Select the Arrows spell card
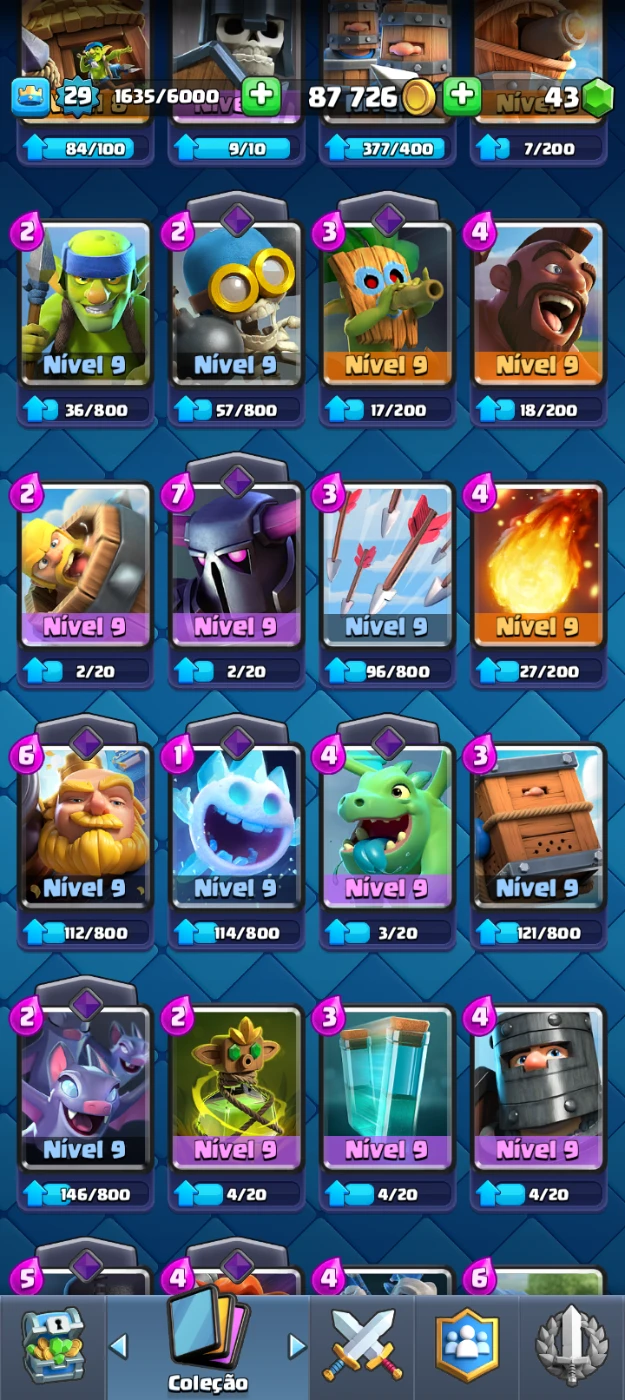The image size is (625, 1400). [387, 567]
